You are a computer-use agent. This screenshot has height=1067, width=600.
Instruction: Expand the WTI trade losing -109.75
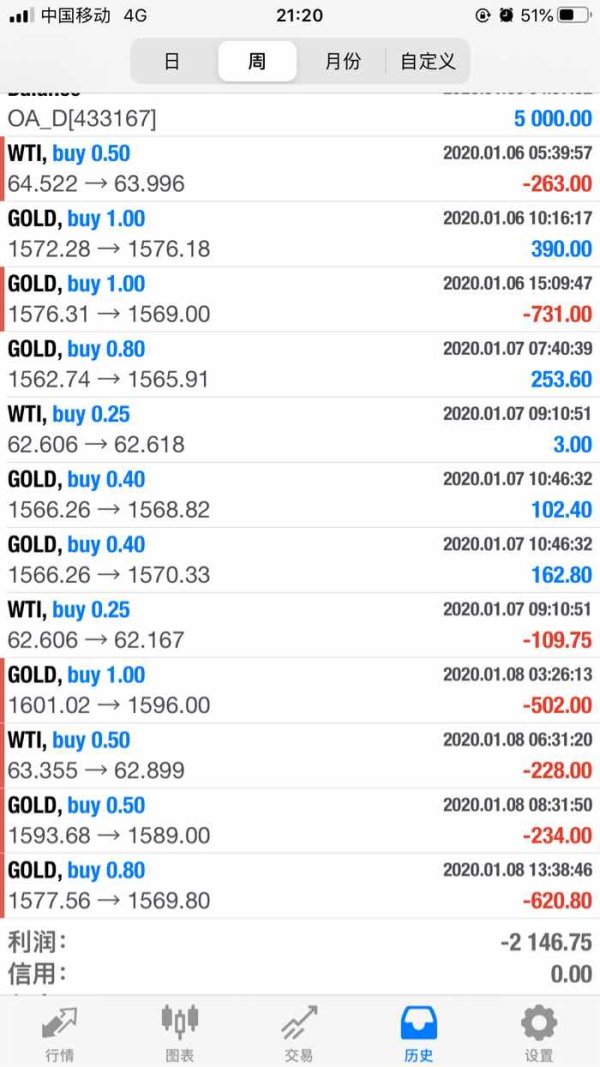[300, 625]
